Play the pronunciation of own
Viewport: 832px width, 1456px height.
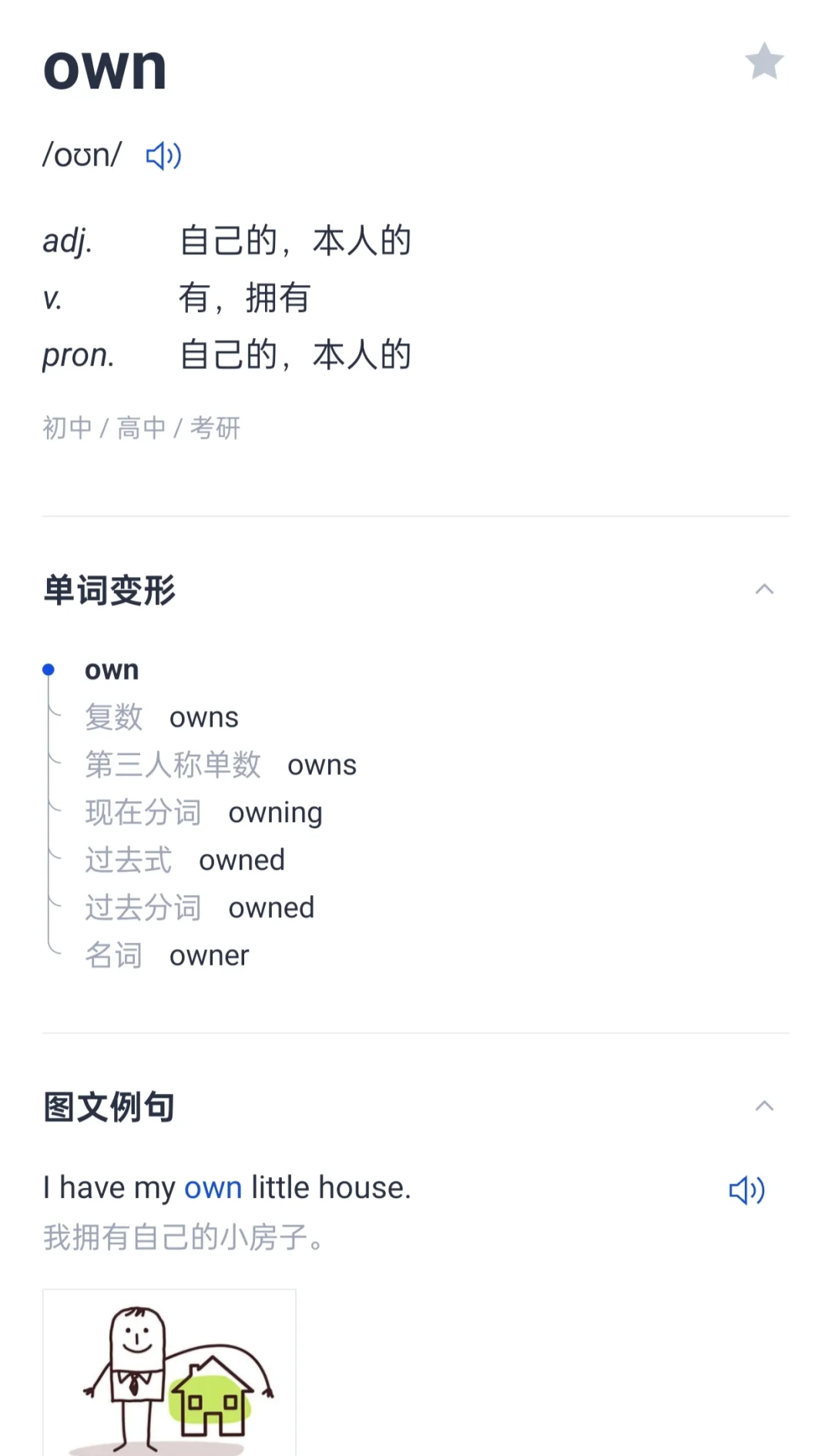(163, 156)
